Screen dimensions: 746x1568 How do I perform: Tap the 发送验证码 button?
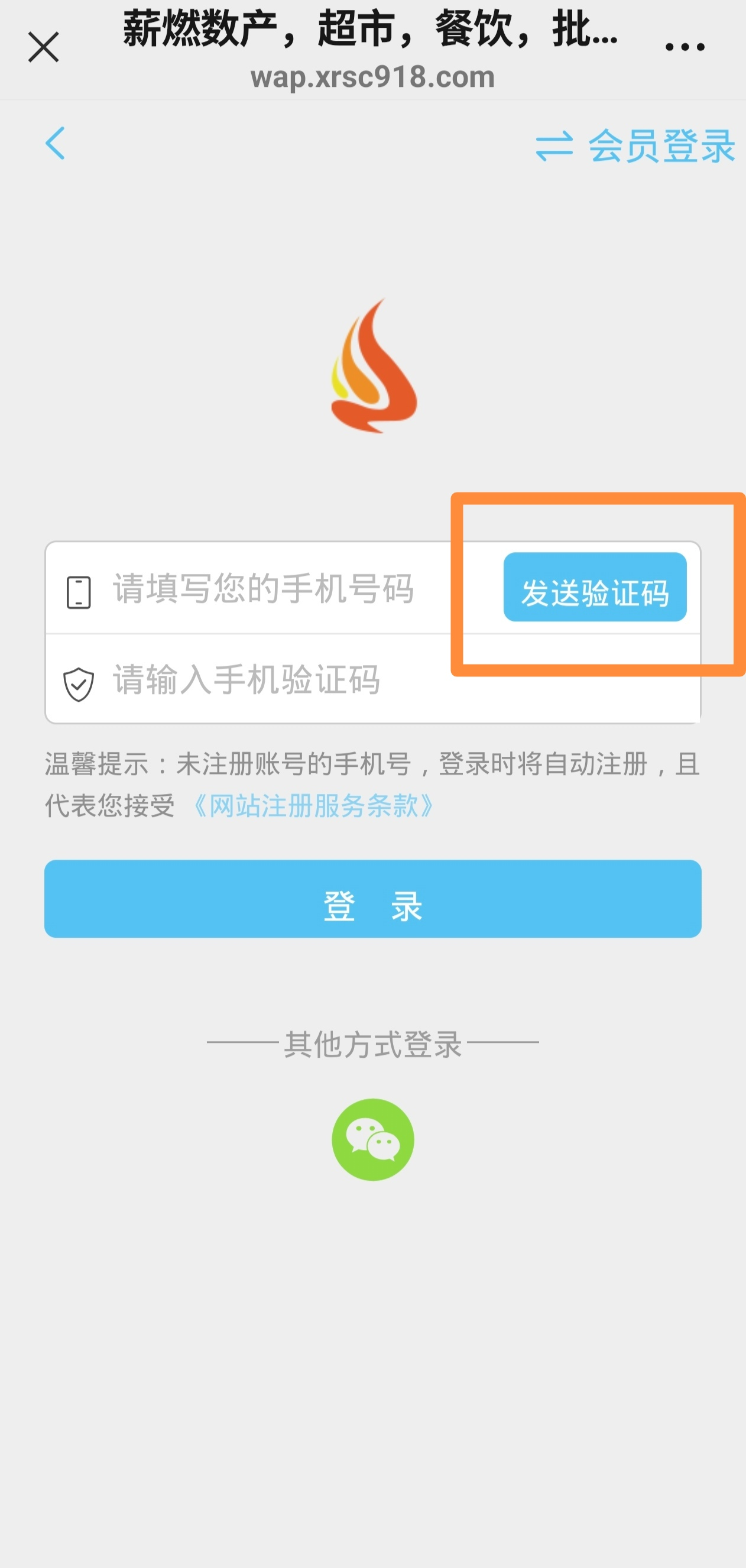(x=595, y=587)
